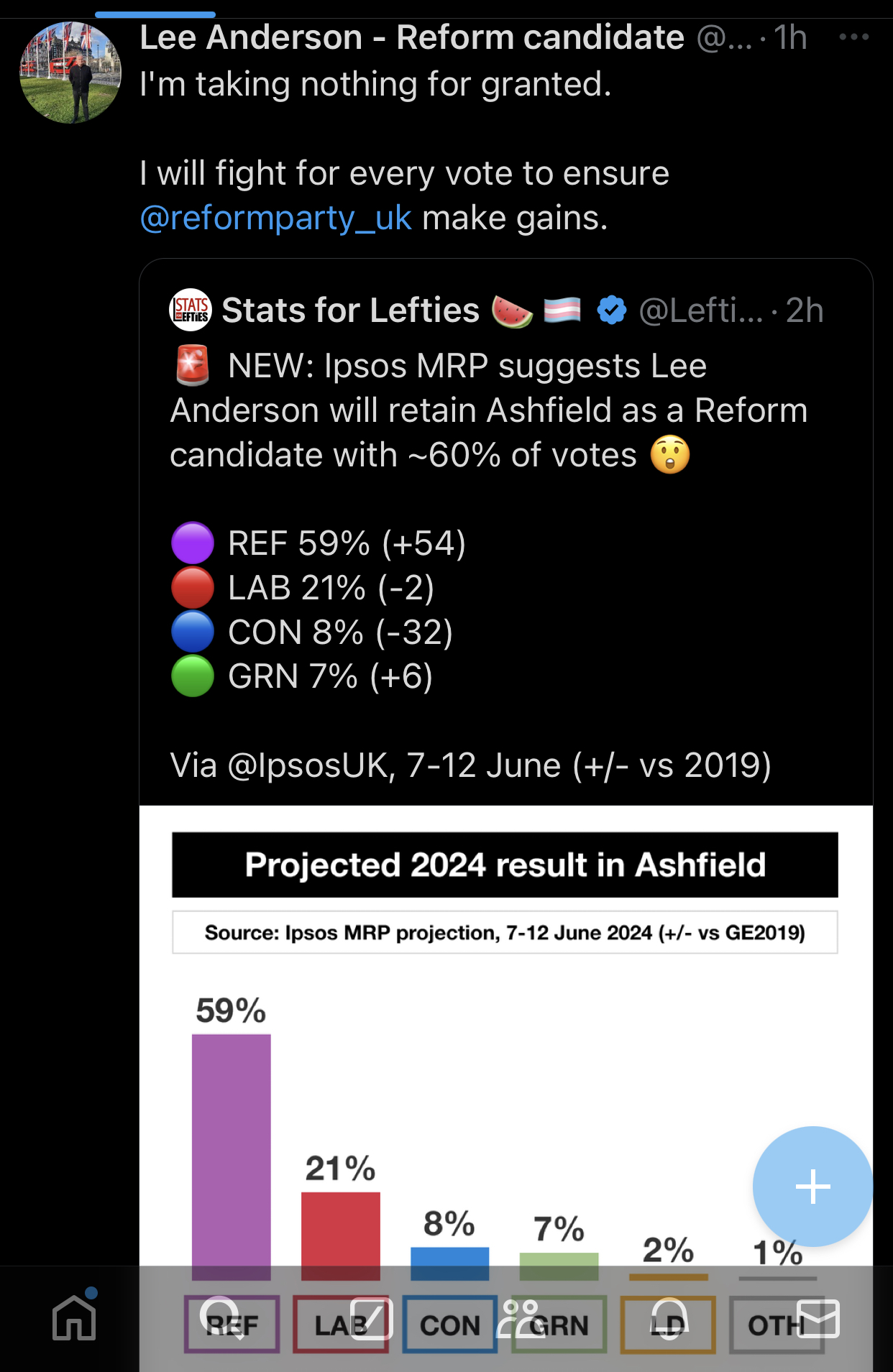Open the Notifications bell tab
893x1372 pixels.
point(669,1318)
